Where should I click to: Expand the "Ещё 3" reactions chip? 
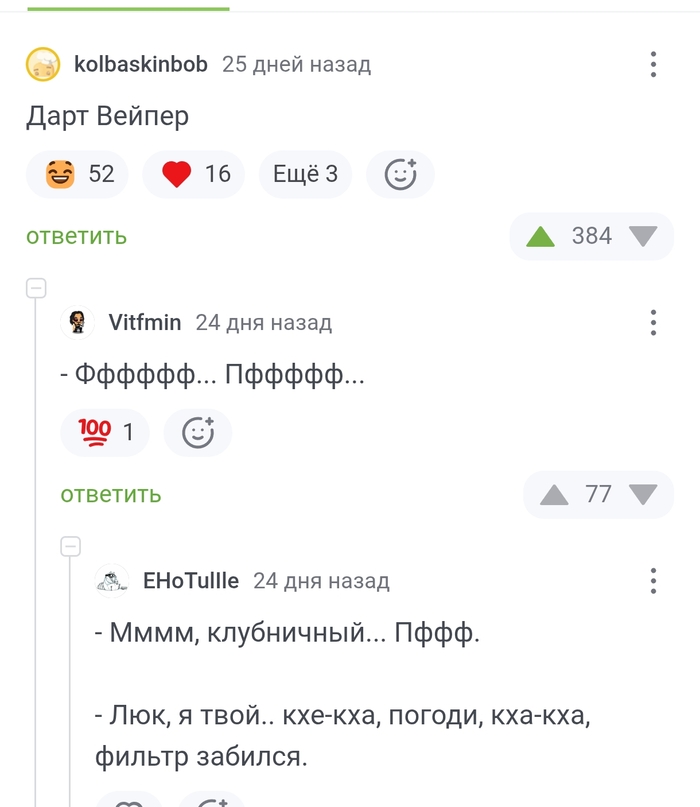click(305, 175)
